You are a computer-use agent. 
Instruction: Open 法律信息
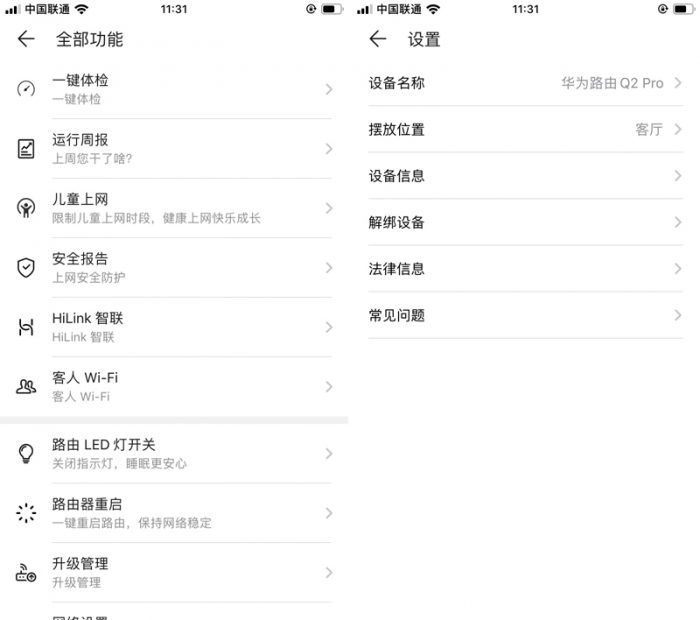coord(525,268)
